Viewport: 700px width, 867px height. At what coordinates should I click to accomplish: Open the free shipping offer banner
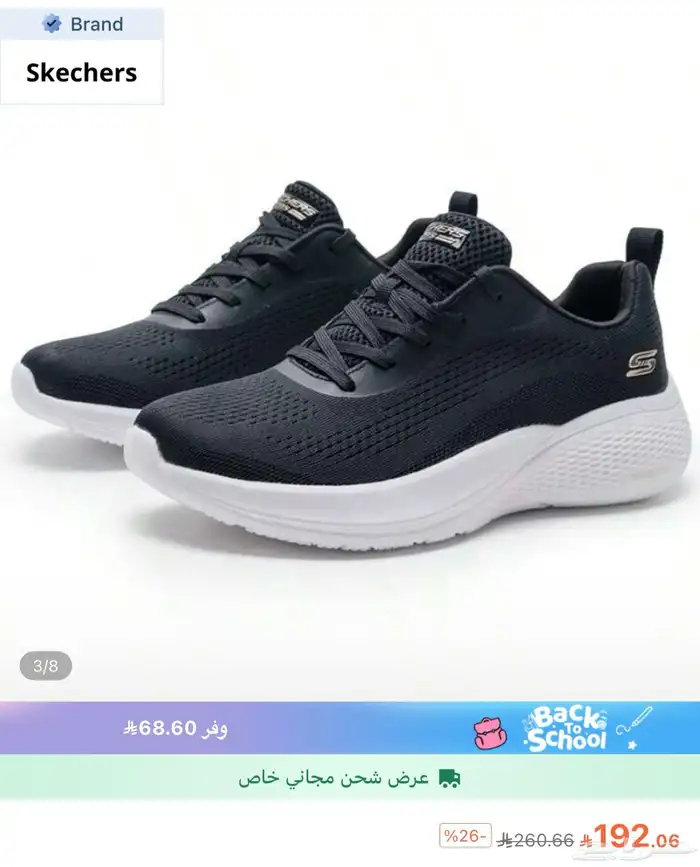coord(350,777)
